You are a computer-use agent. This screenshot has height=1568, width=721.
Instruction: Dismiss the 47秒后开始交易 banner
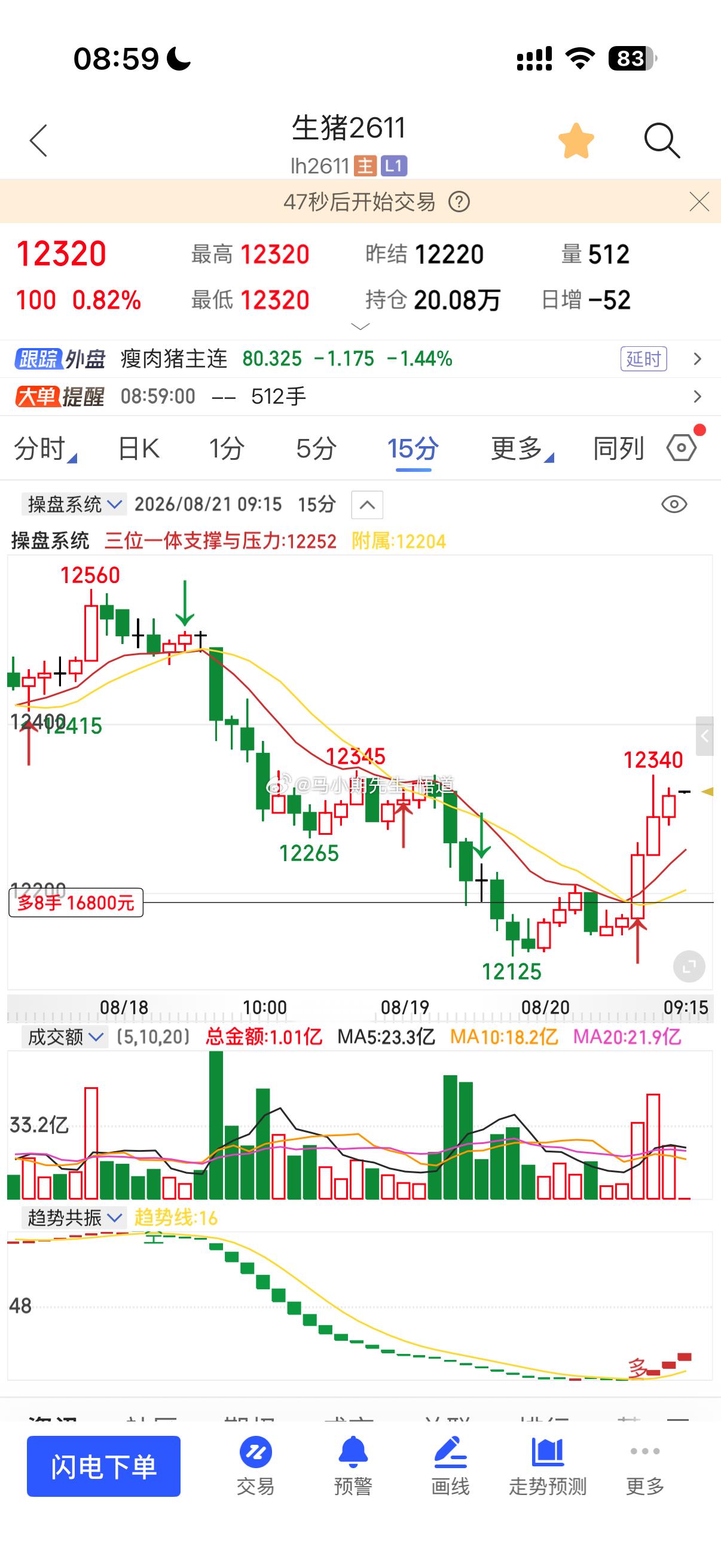(x=699, y=202)
